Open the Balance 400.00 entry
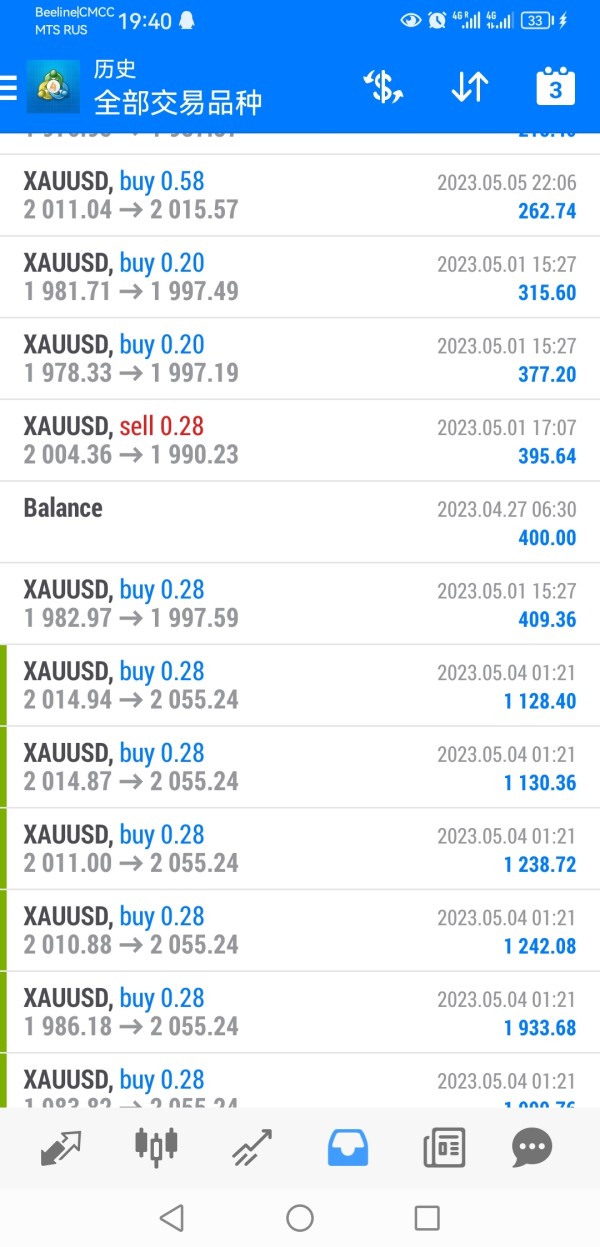This screenshot has height=1247, width=600. coord(300,522)
